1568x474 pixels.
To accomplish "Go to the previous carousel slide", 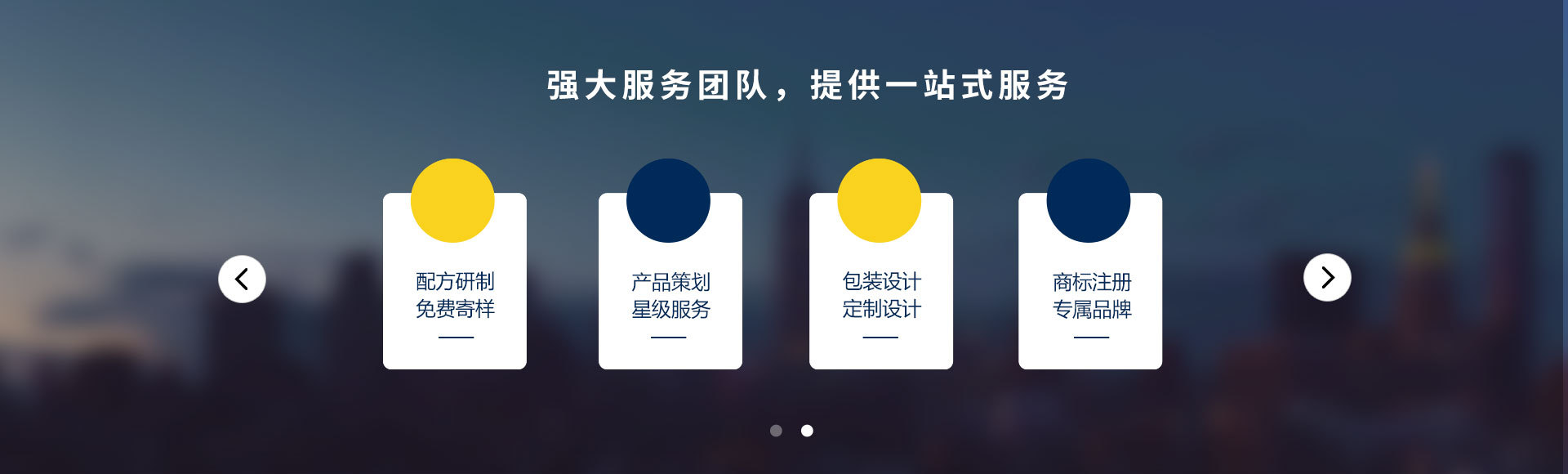I will pos(242,279).
